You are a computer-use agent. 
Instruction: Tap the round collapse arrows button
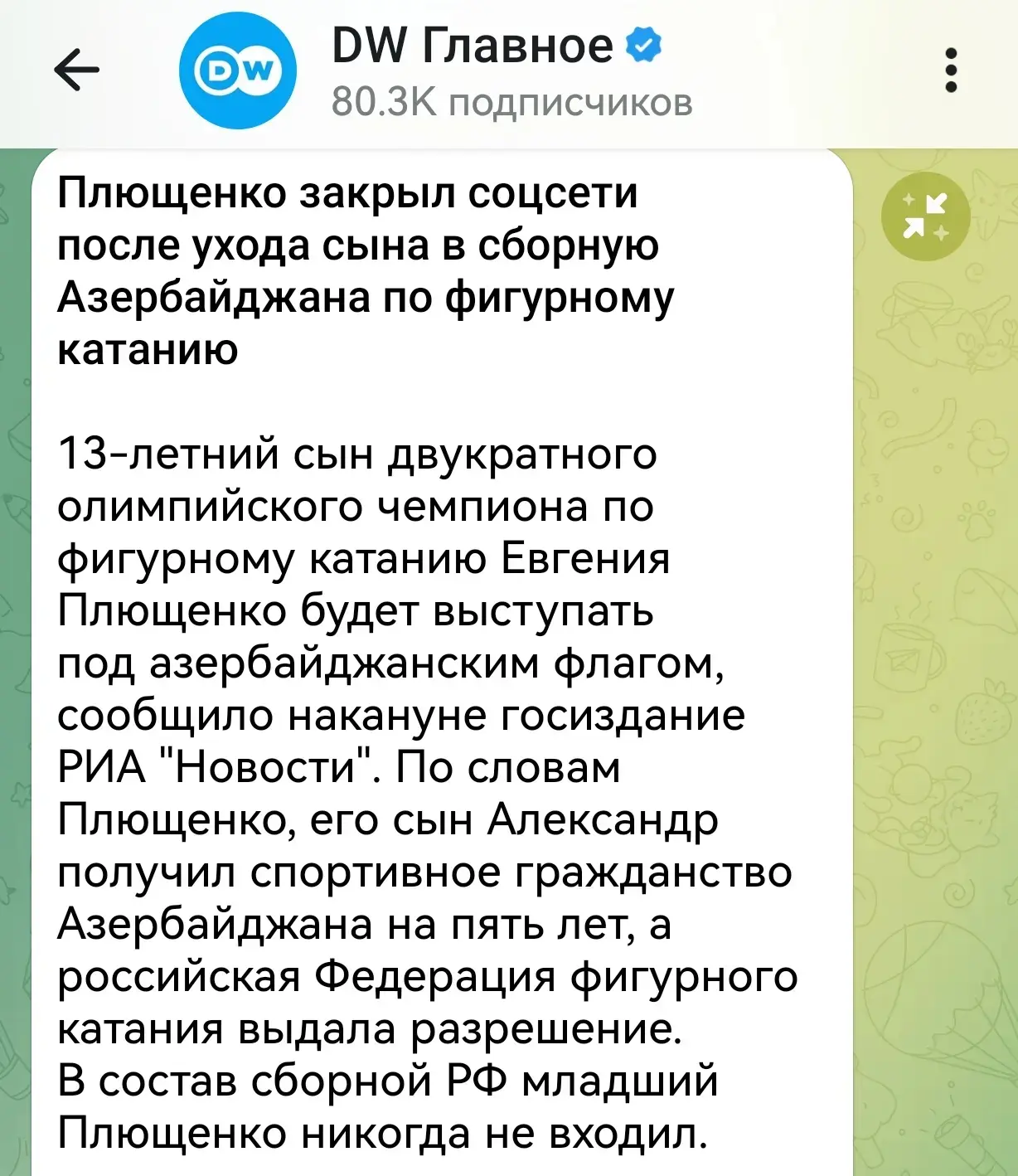(925, 216)
